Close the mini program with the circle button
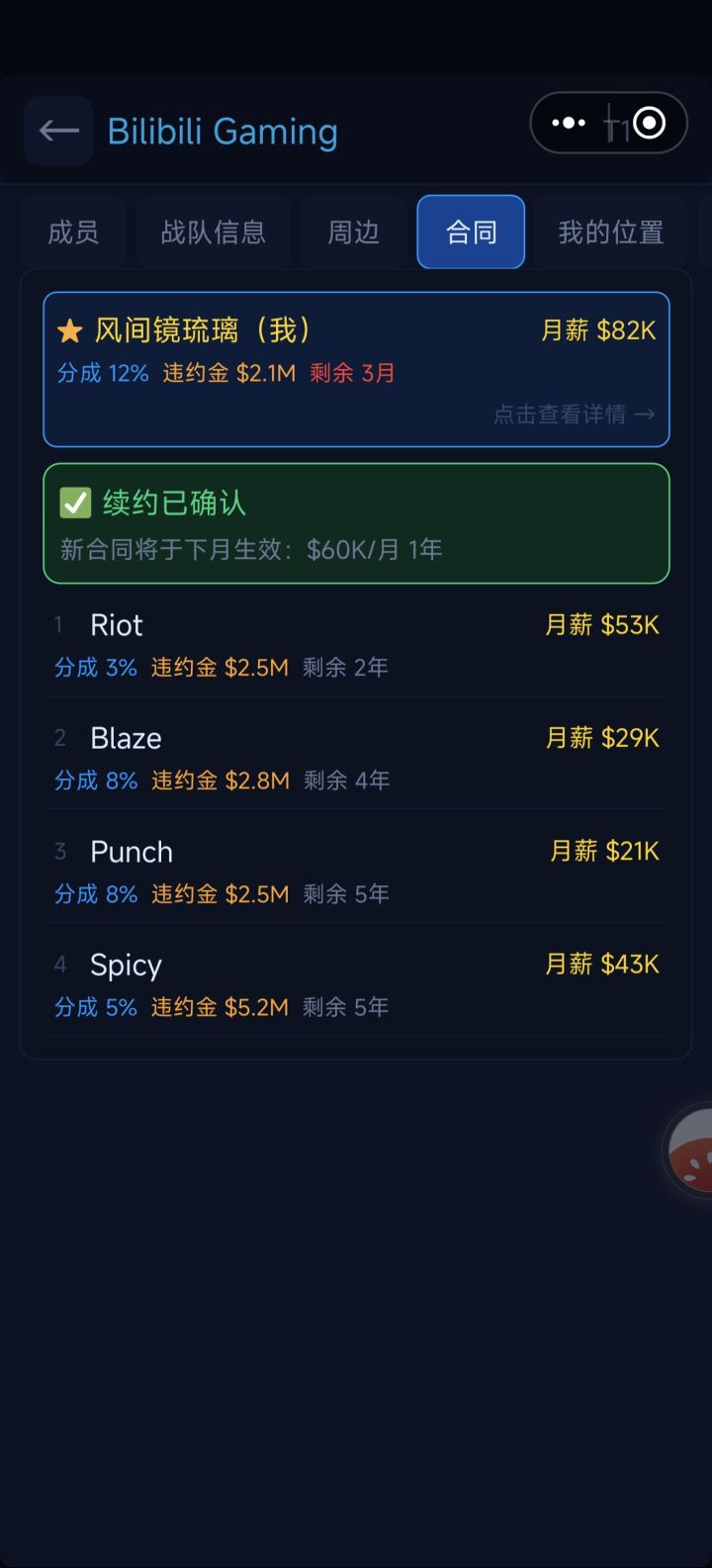 (x=650, y=123)
